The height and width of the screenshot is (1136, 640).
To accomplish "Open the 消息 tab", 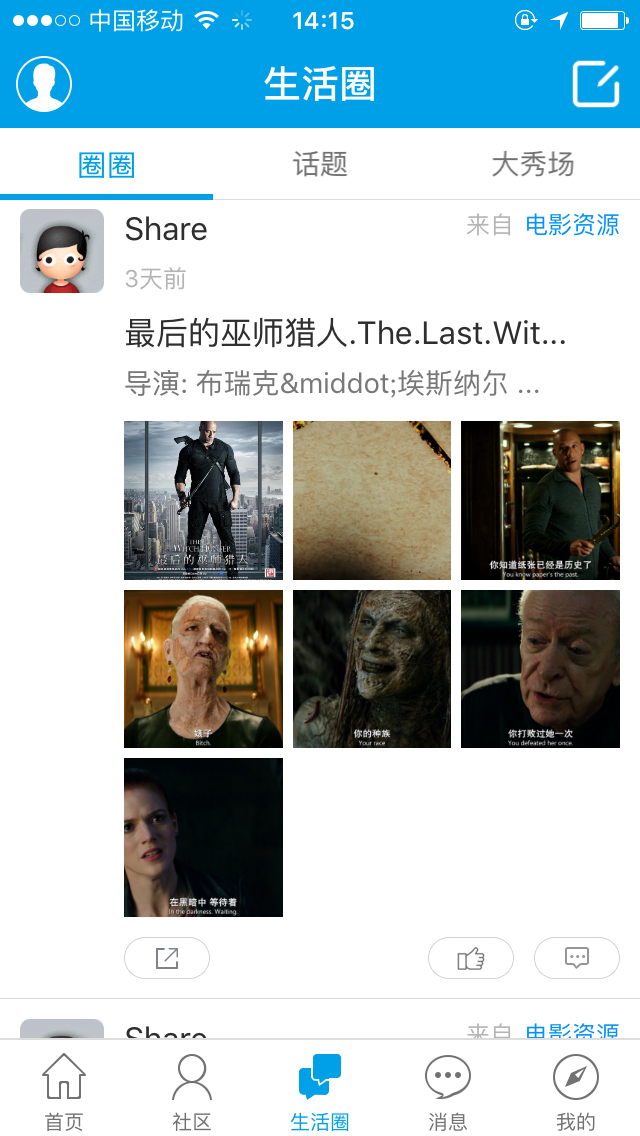I will pyautogui.click(x=448, y=1090).
